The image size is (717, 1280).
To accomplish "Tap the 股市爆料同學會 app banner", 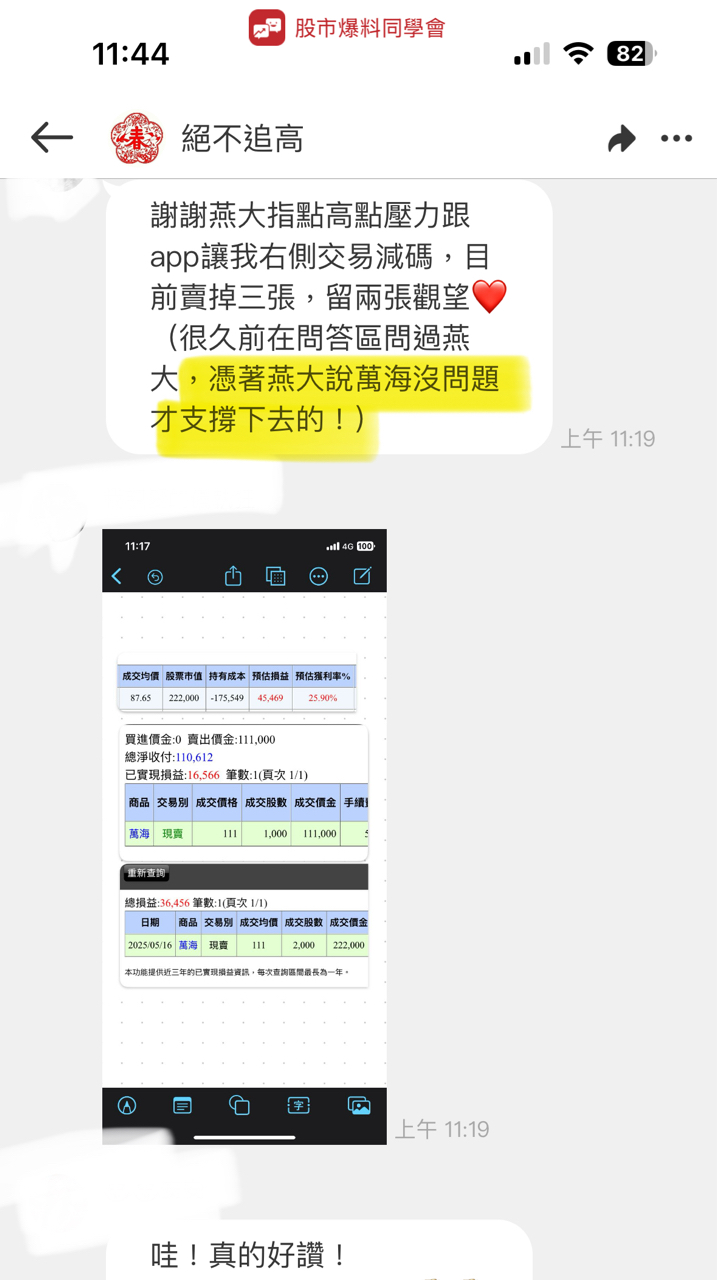I will (347, 28).
